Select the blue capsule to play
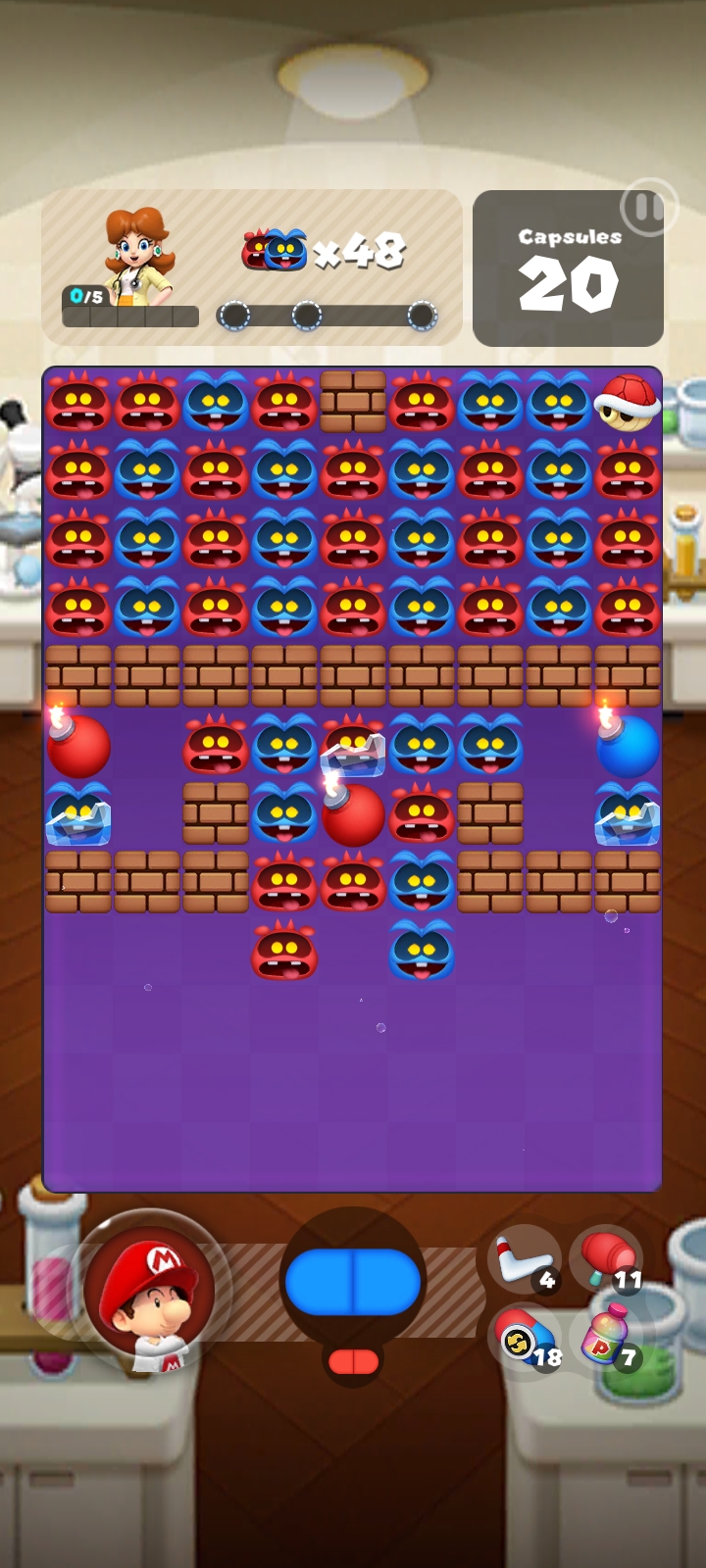 click(353, 1281)
